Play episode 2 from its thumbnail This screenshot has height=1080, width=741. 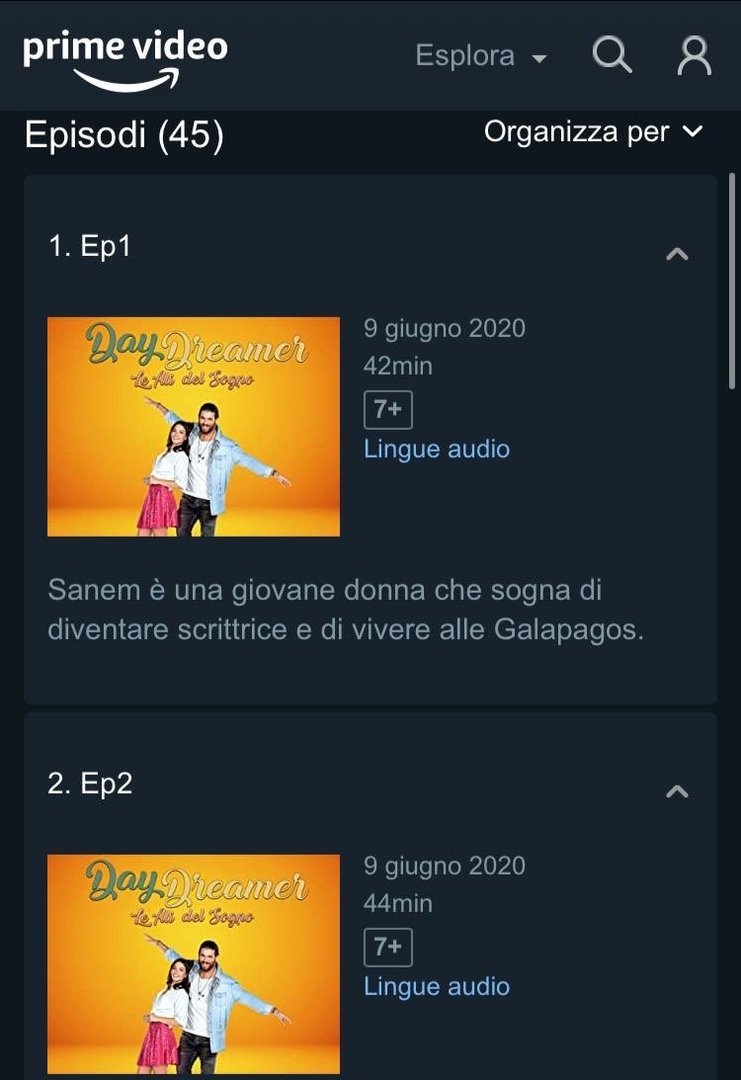pos(194,964)
